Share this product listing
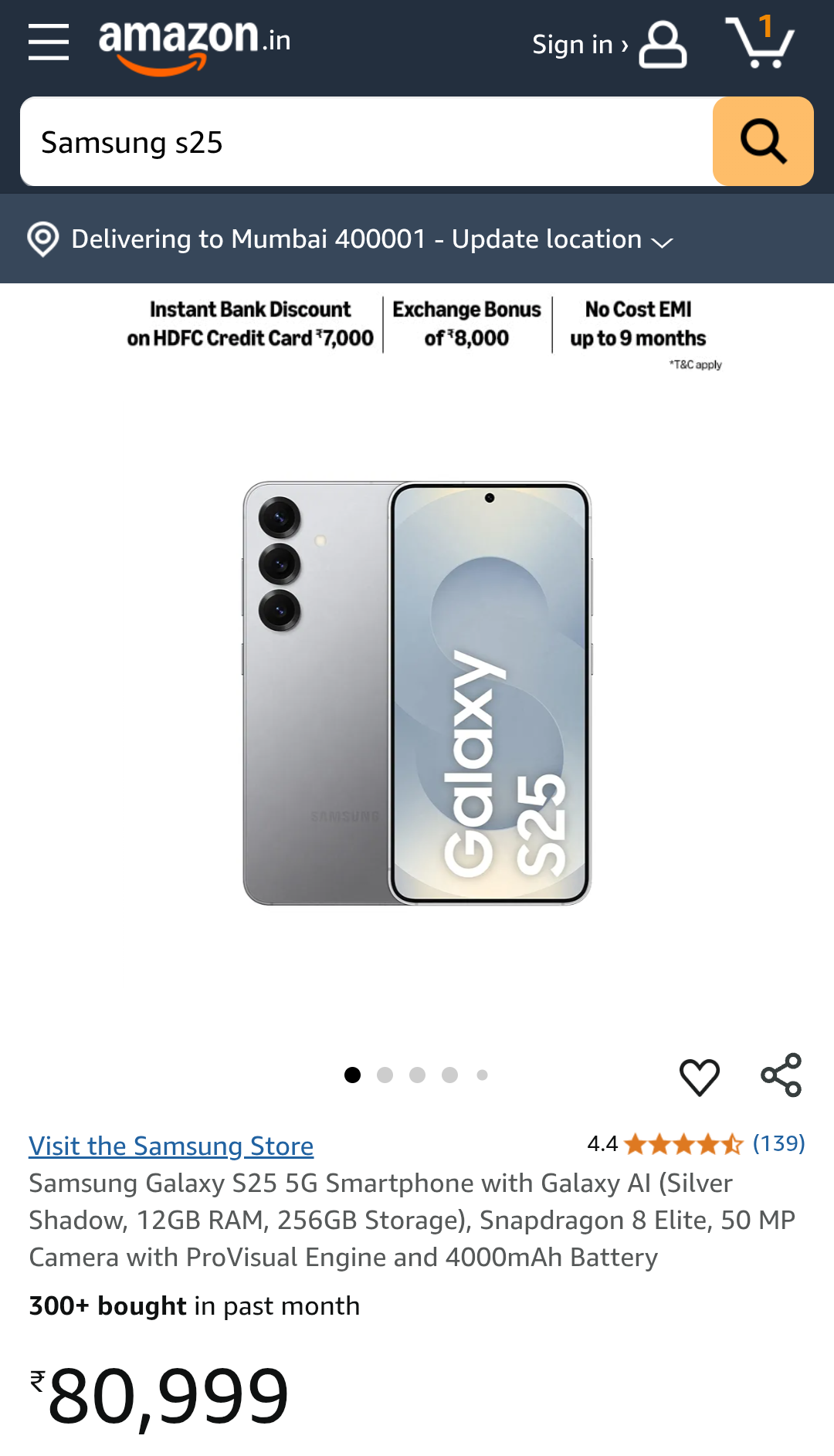Screen dimensions: 834x1456 781,1075
